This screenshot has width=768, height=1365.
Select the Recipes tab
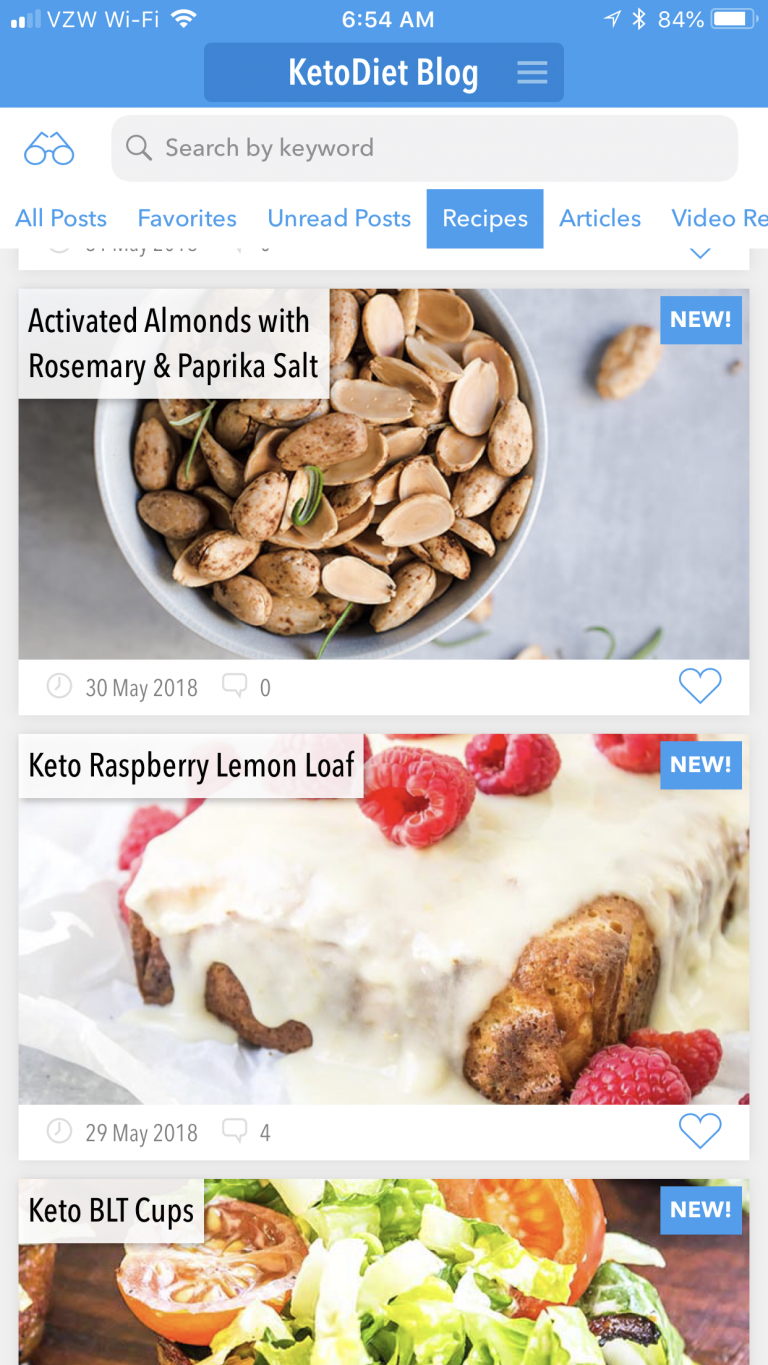pyautogui.click(x=485, y=218)
